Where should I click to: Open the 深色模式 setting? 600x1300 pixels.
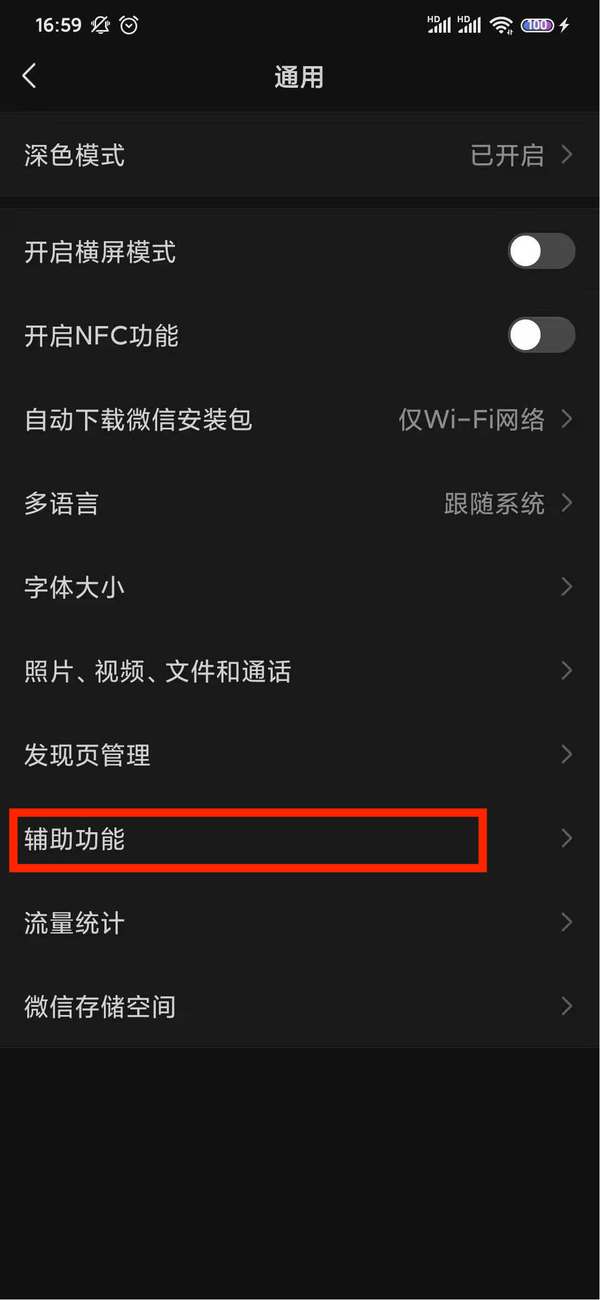[x=300, y=155]
